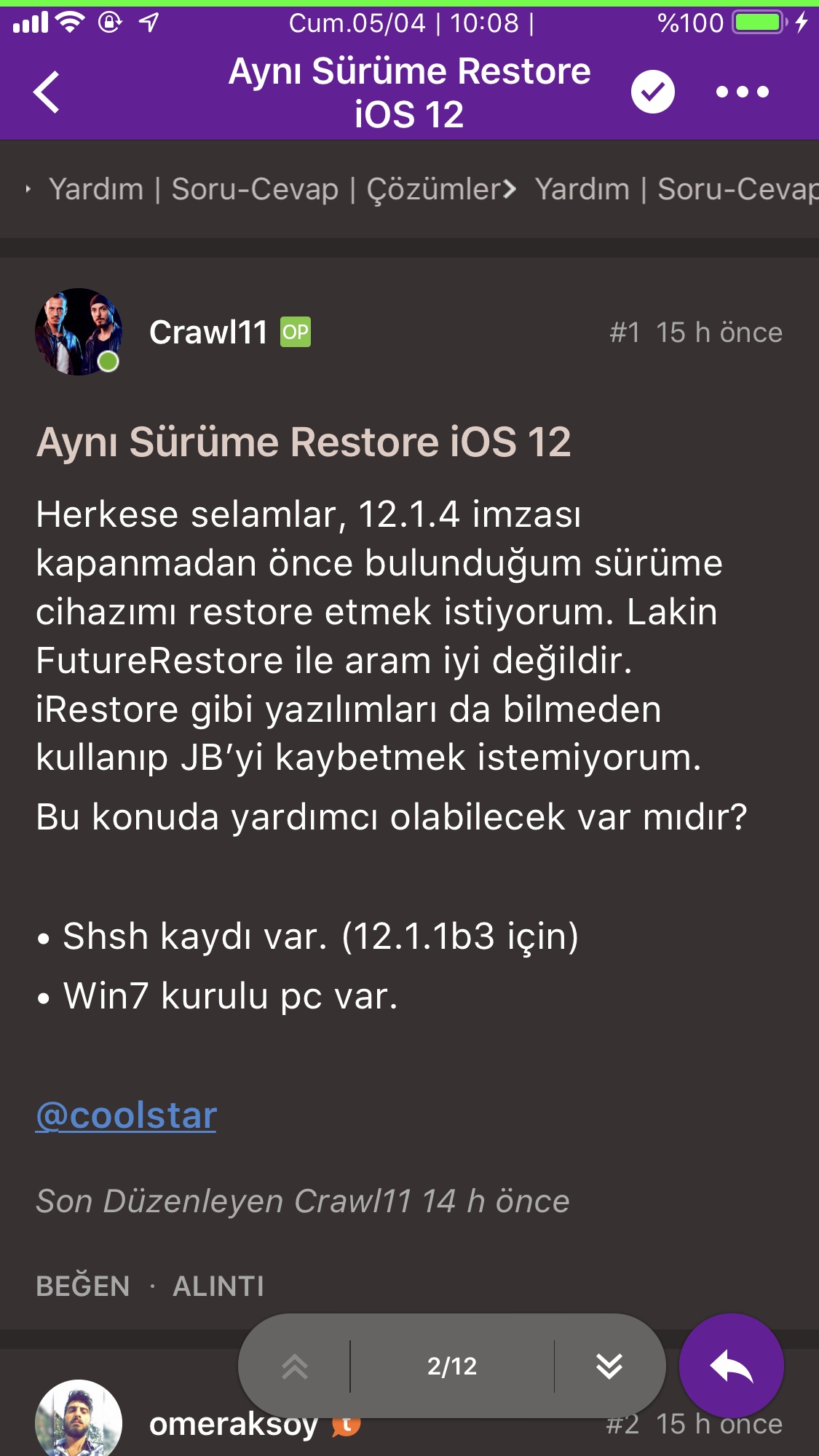Tap BEĞEN to like the post
This screenshot has height=1456, width=819.
pos(82,1286)
